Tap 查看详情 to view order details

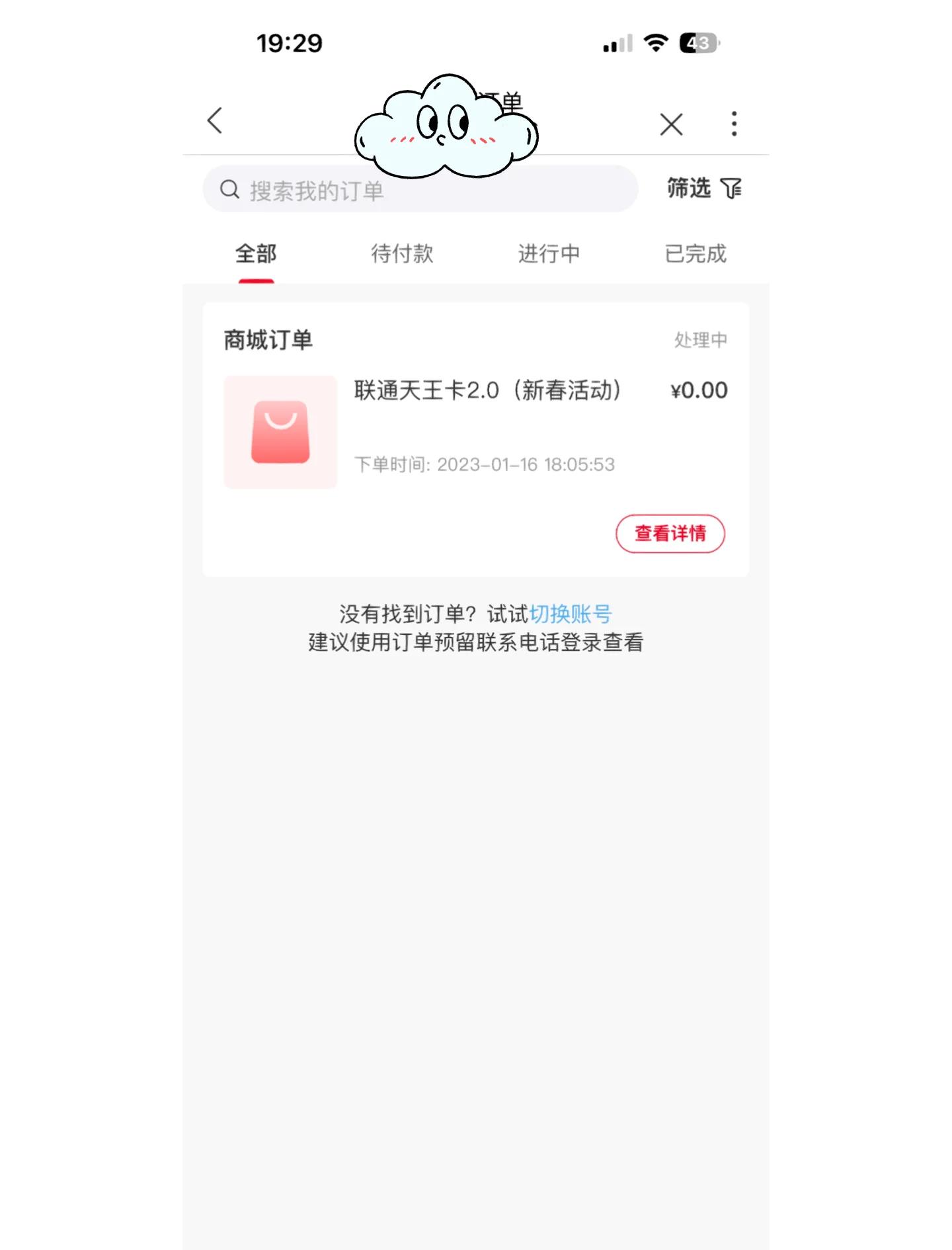pyautogui.click(x=670, y=533)
